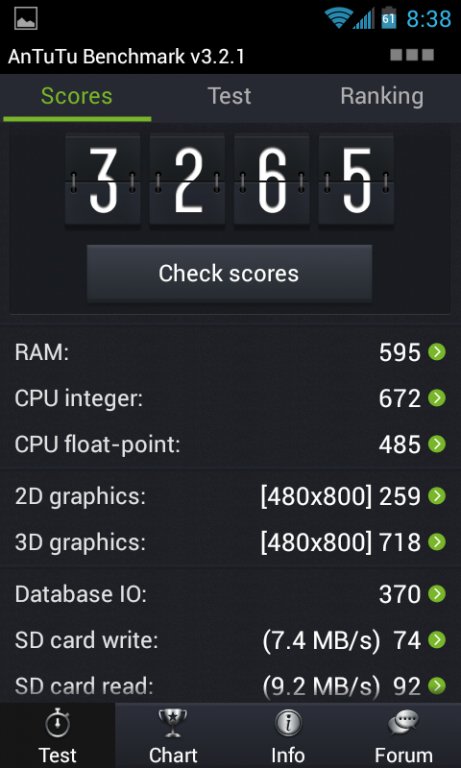Open SD card read details
This screenshot has width=461, height=768.
pos(437,686)
